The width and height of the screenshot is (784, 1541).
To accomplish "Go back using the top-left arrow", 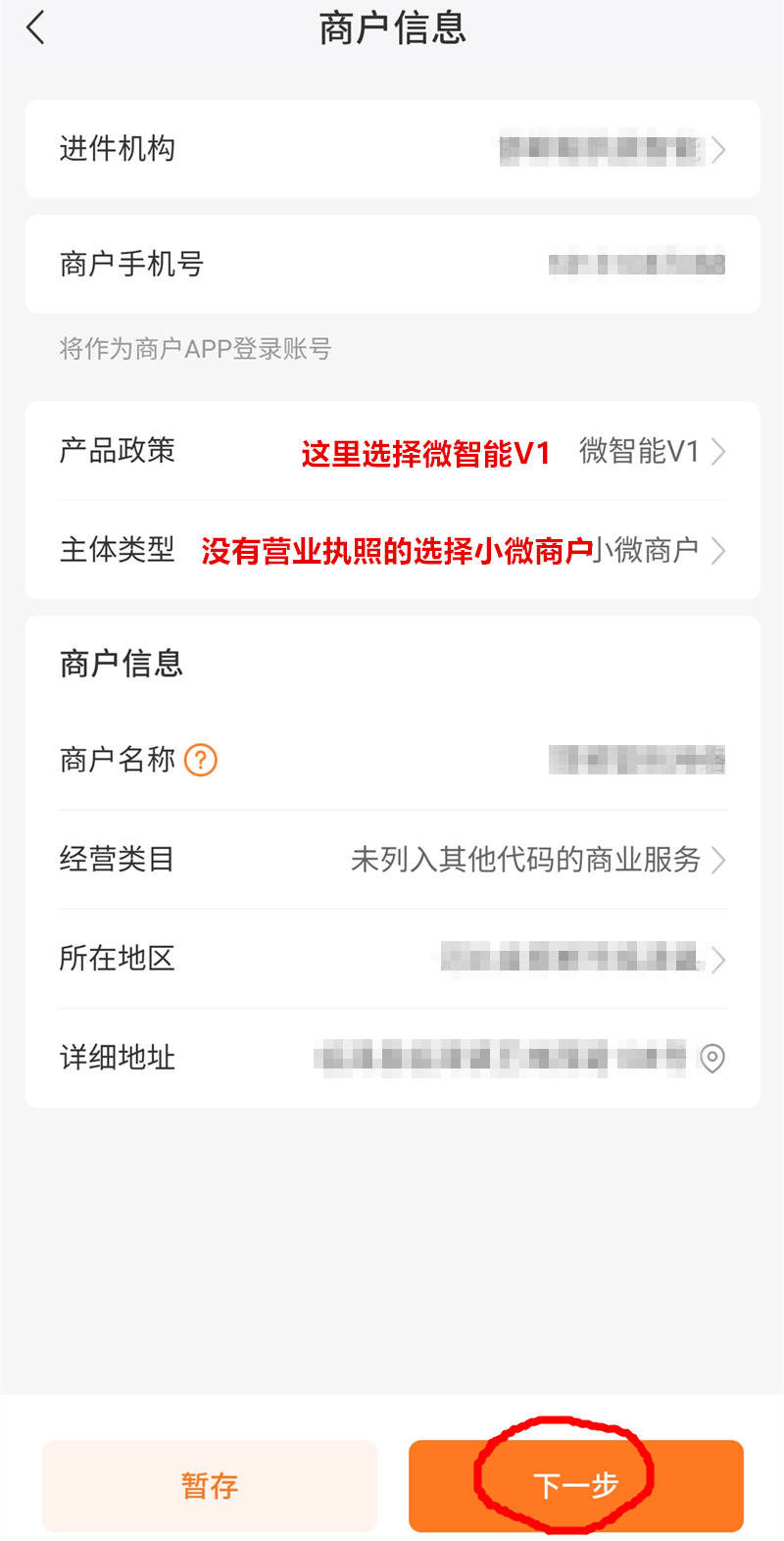I will pos(35,27).
